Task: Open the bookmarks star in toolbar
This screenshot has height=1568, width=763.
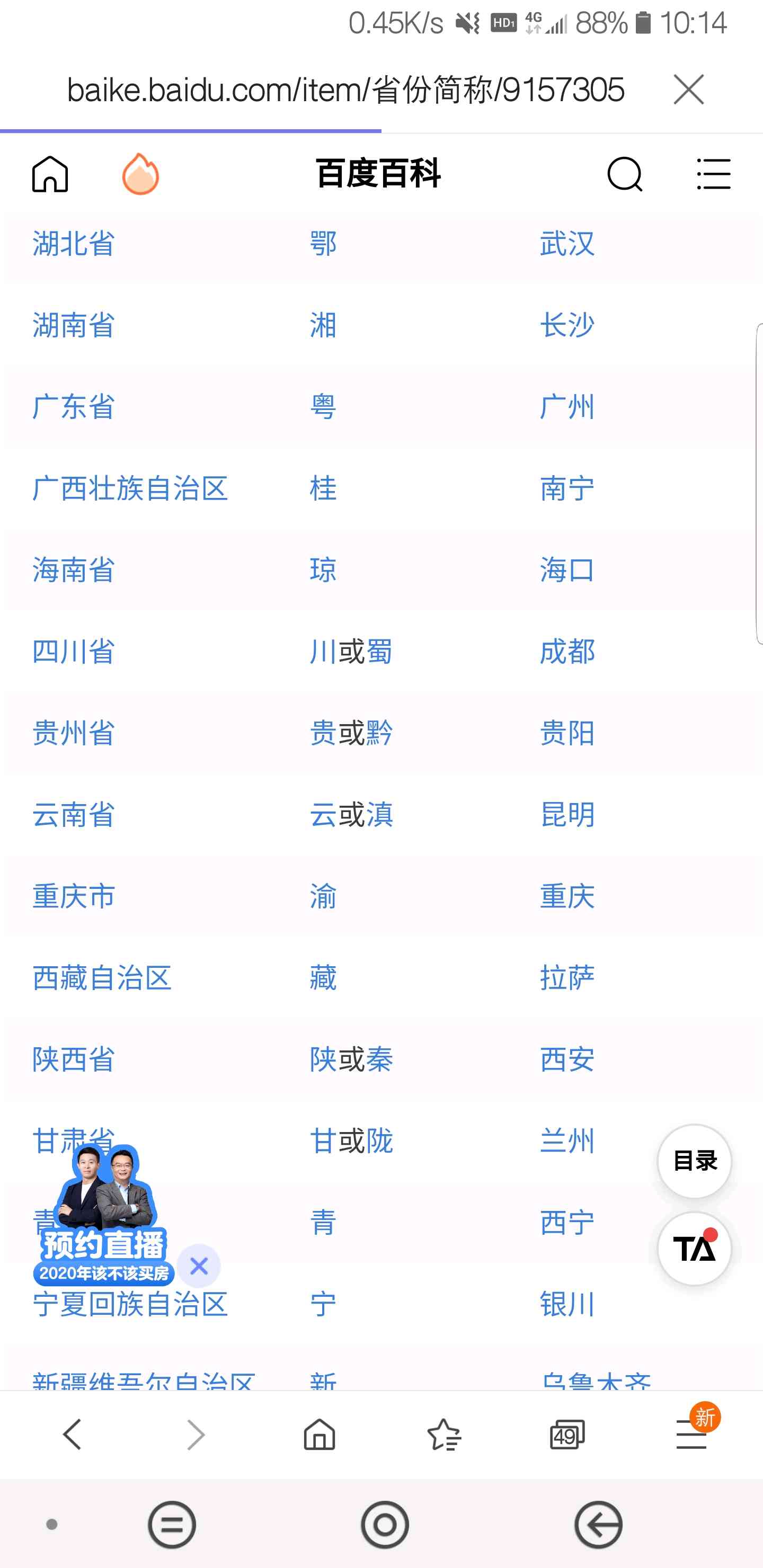Action: click(x=444, y=1435)
